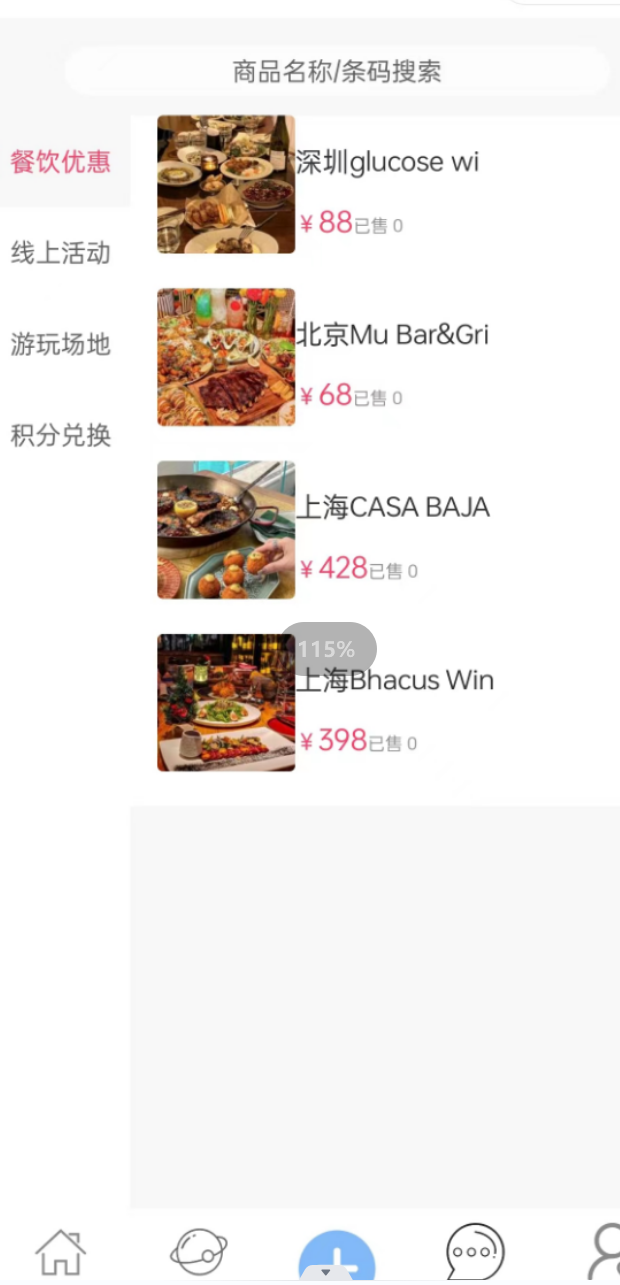
Task: Show the 游玩场地 category
Action: [61, 345]
